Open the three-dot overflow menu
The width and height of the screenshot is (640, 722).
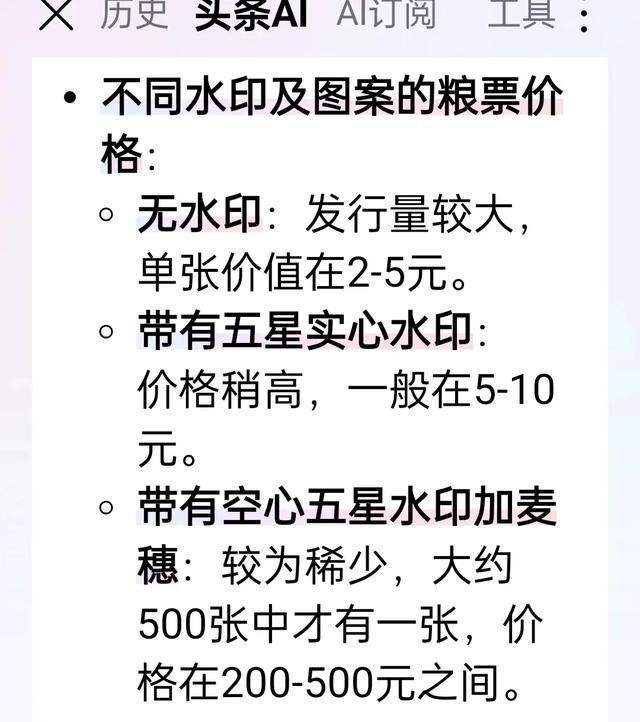point(585,14)
